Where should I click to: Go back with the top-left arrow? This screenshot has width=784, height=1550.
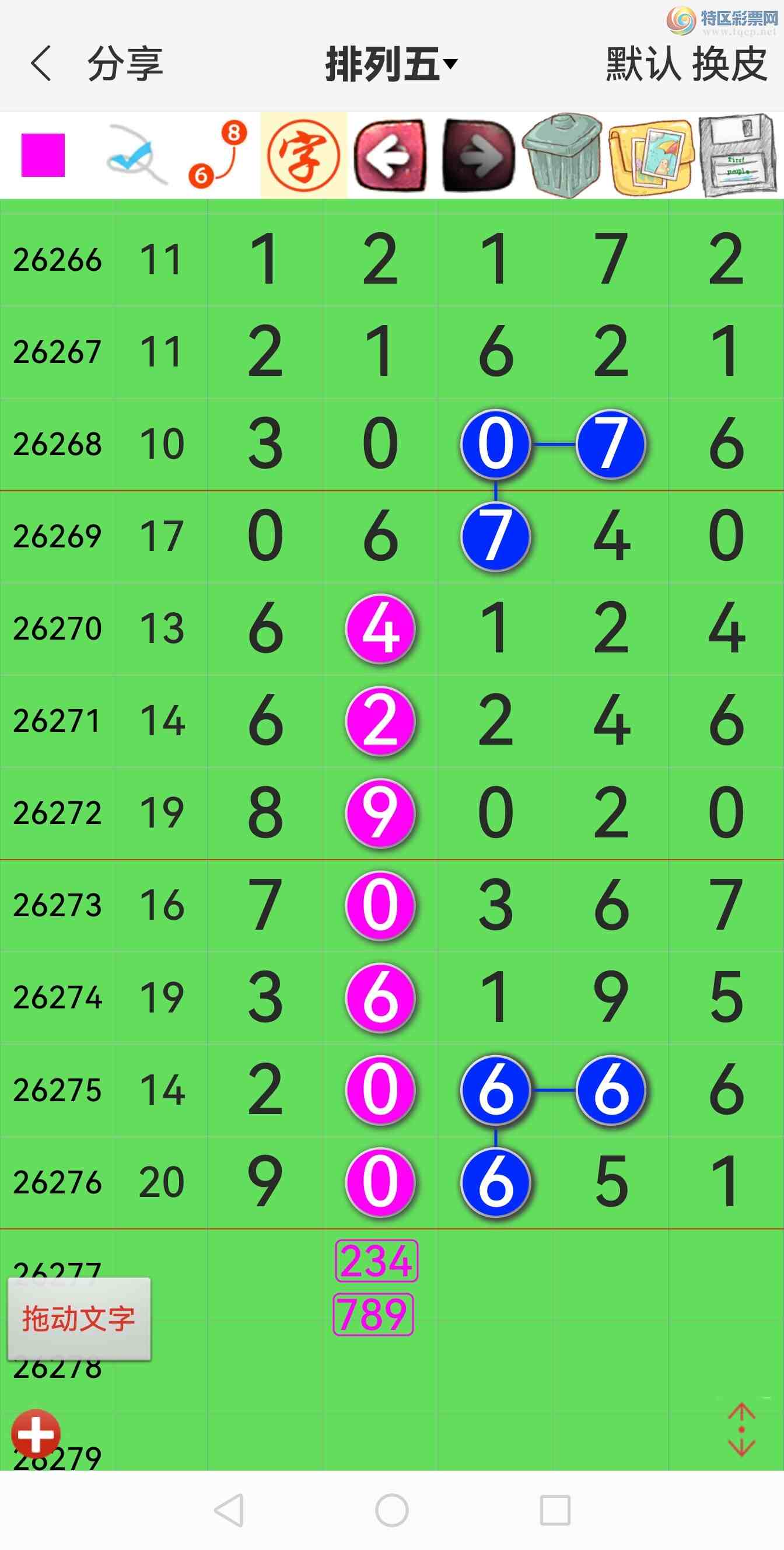[x=41, y=64]
